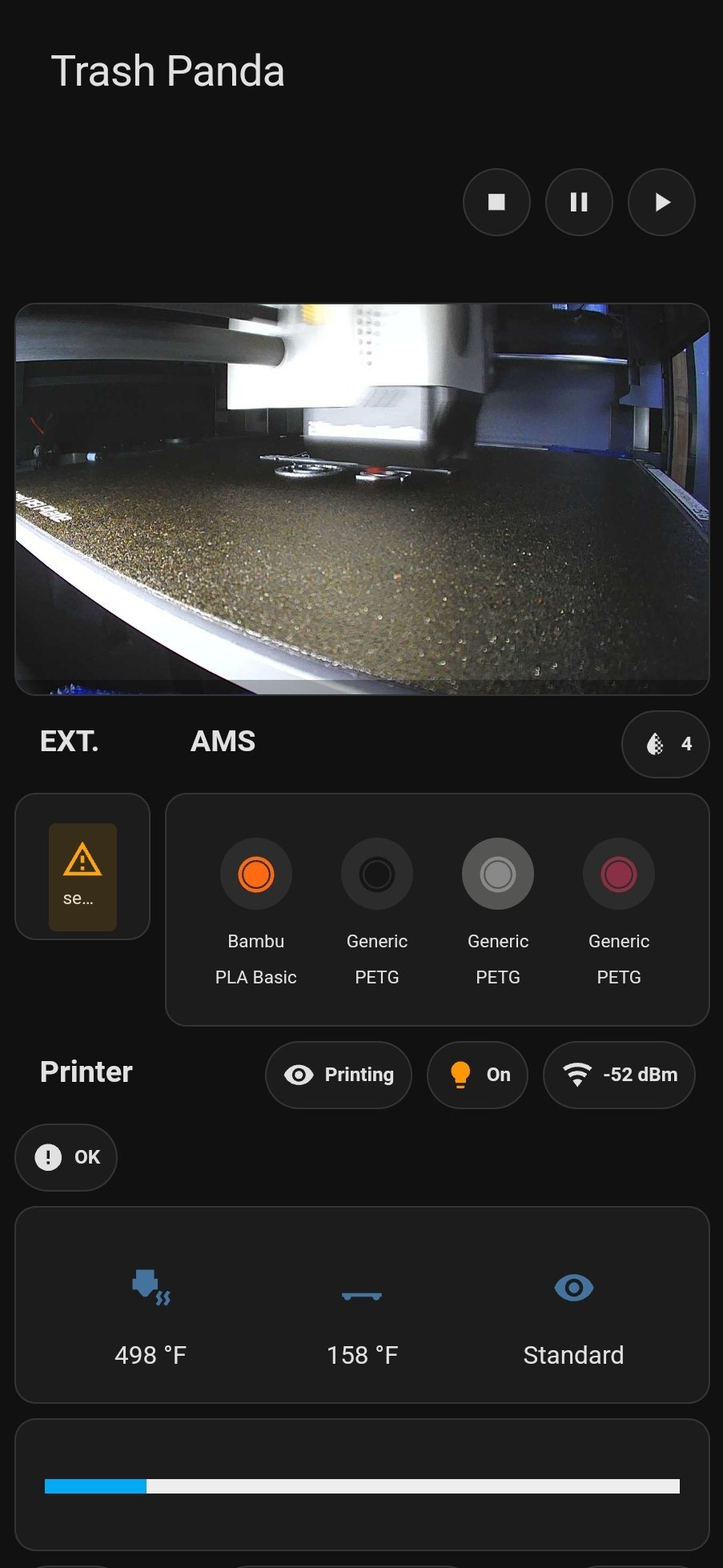
Task: Stop the current print job
Action: pyautogui.click(x=496, y=203)
